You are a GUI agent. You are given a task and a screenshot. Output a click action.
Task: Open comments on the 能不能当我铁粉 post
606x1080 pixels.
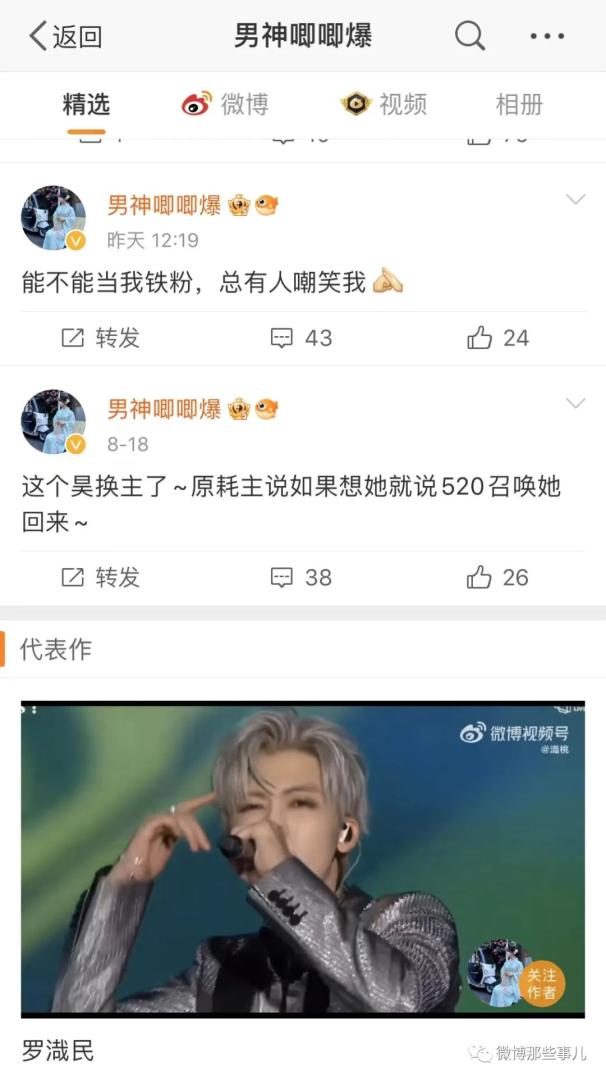(x=301, y=338)
